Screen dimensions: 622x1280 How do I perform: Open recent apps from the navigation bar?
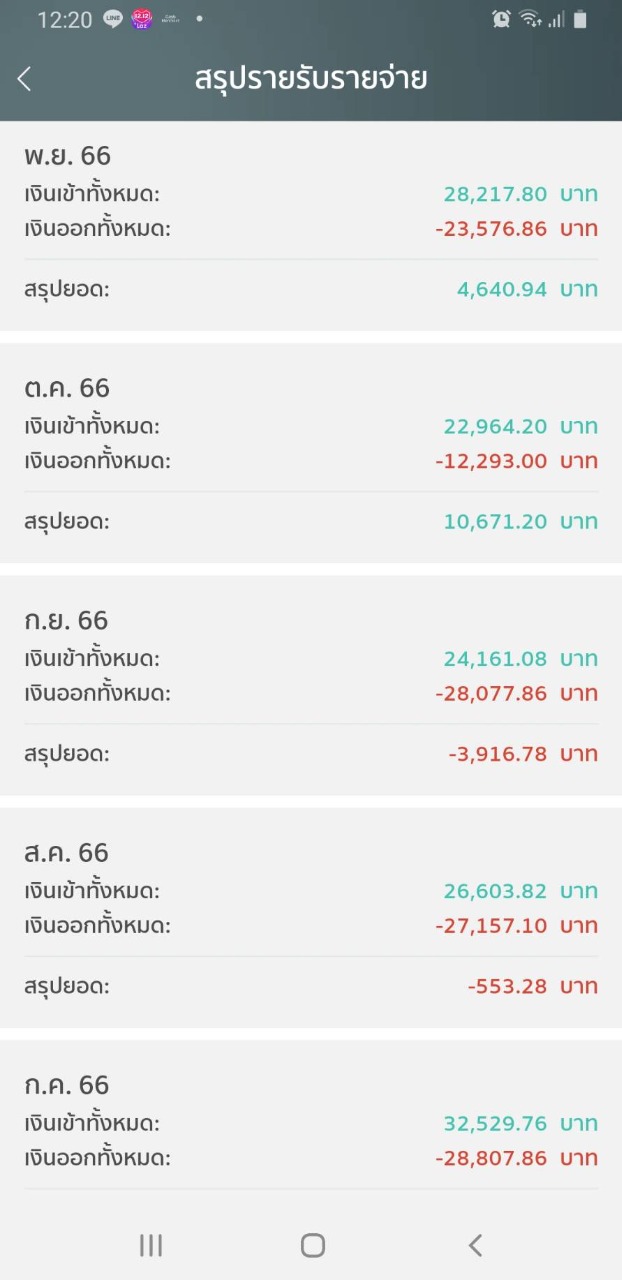coord(151,1245)
